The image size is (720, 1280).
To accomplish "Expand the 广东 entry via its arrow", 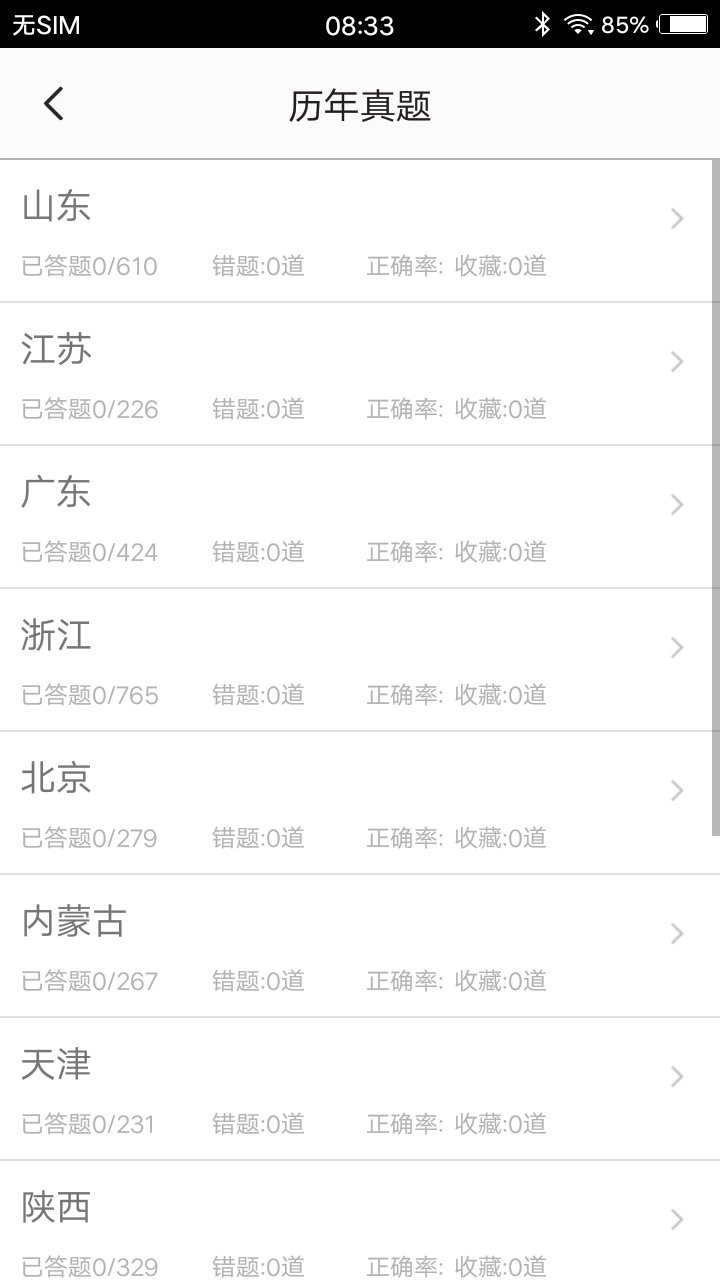I will click(676, 504).
